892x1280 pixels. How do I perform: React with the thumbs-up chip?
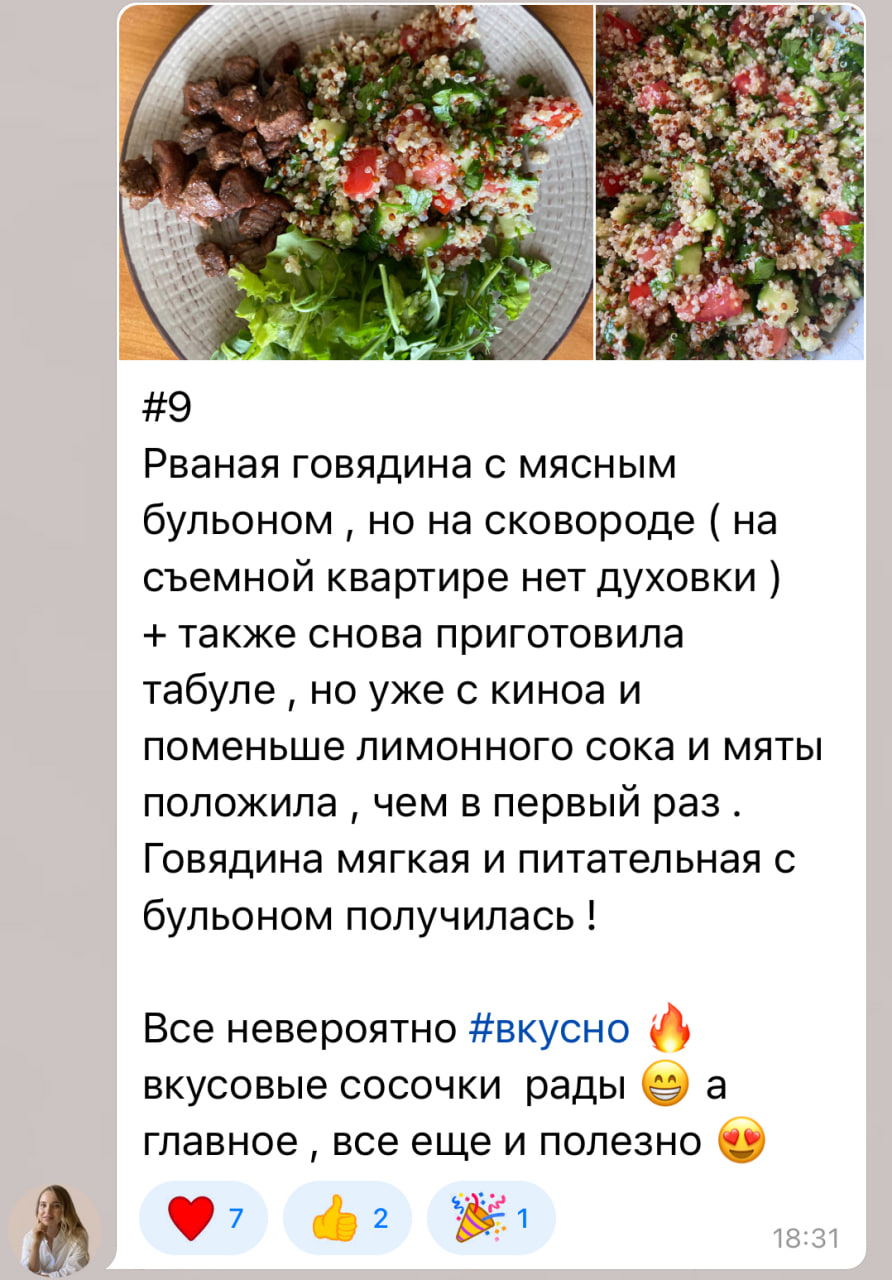click(x=347, y=1218)
